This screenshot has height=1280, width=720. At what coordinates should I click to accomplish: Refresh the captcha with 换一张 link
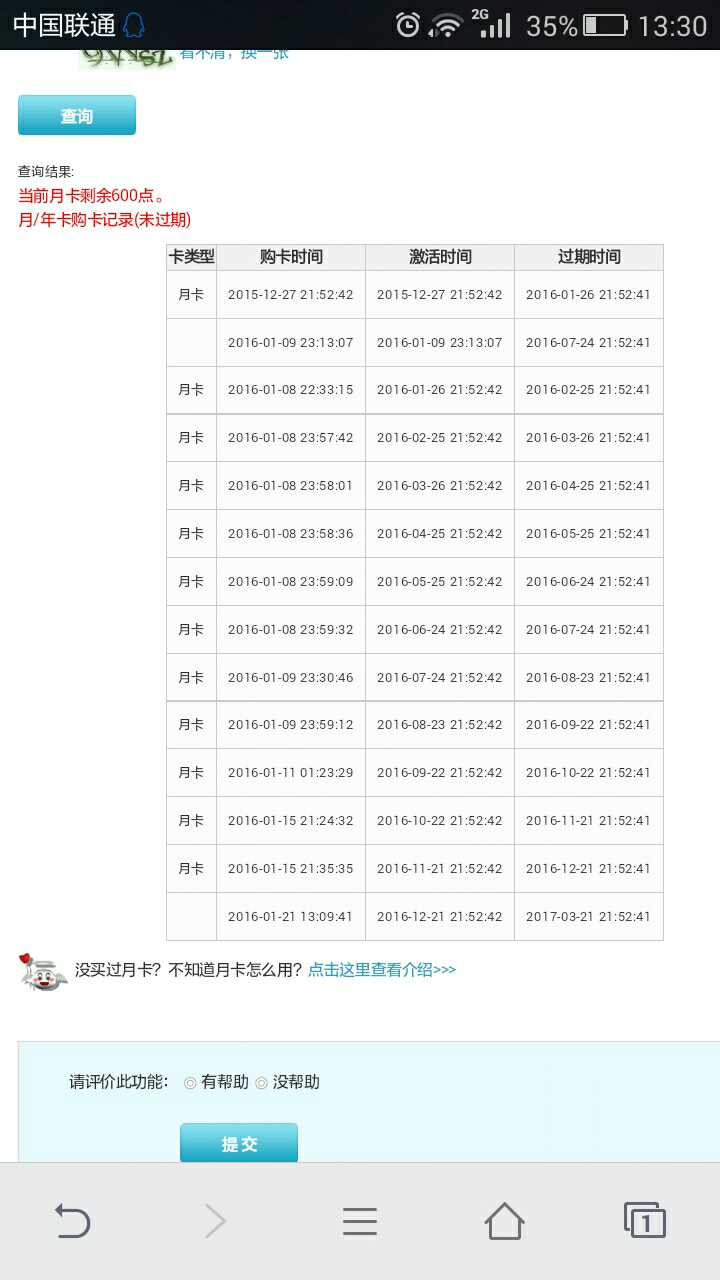(265, 54)
